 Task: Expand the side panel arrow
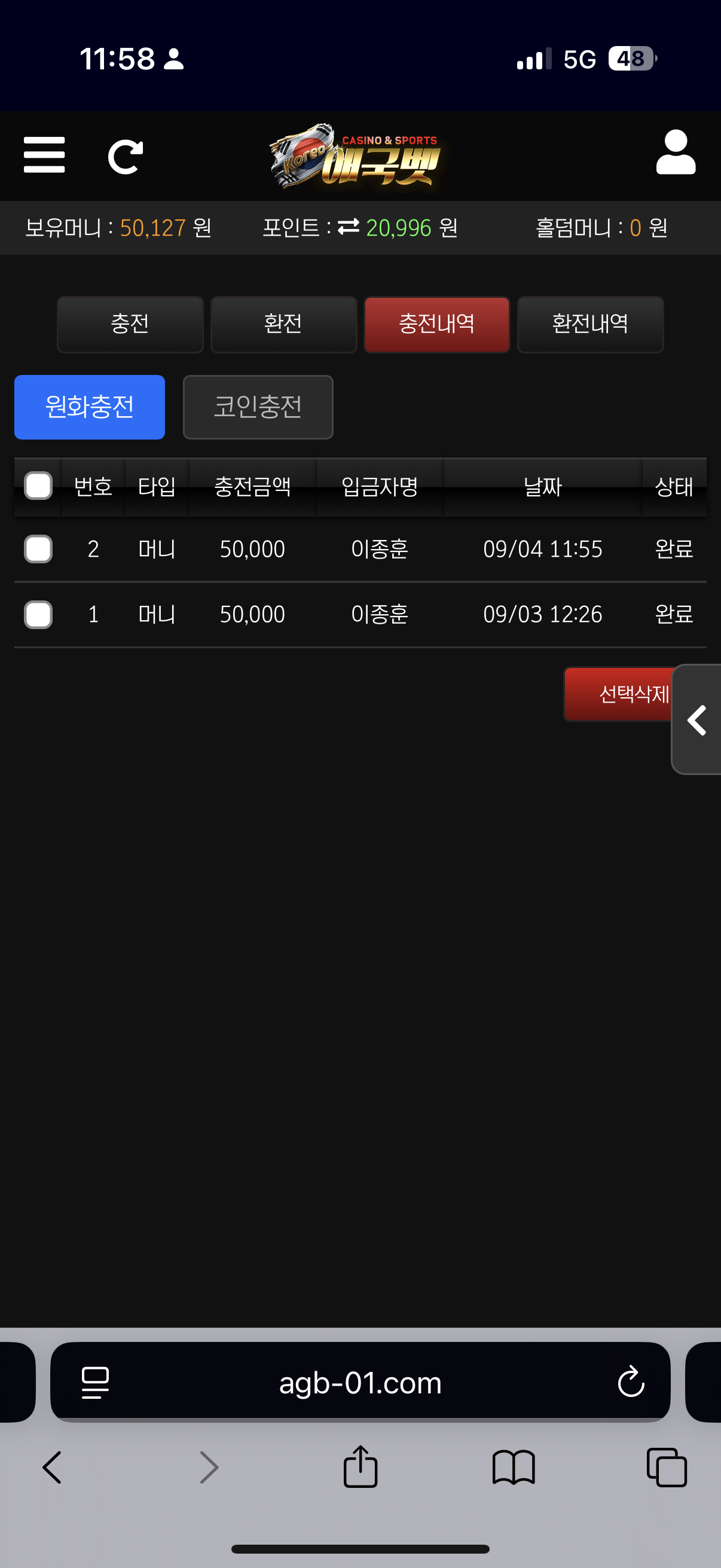[x=696, y=719]
